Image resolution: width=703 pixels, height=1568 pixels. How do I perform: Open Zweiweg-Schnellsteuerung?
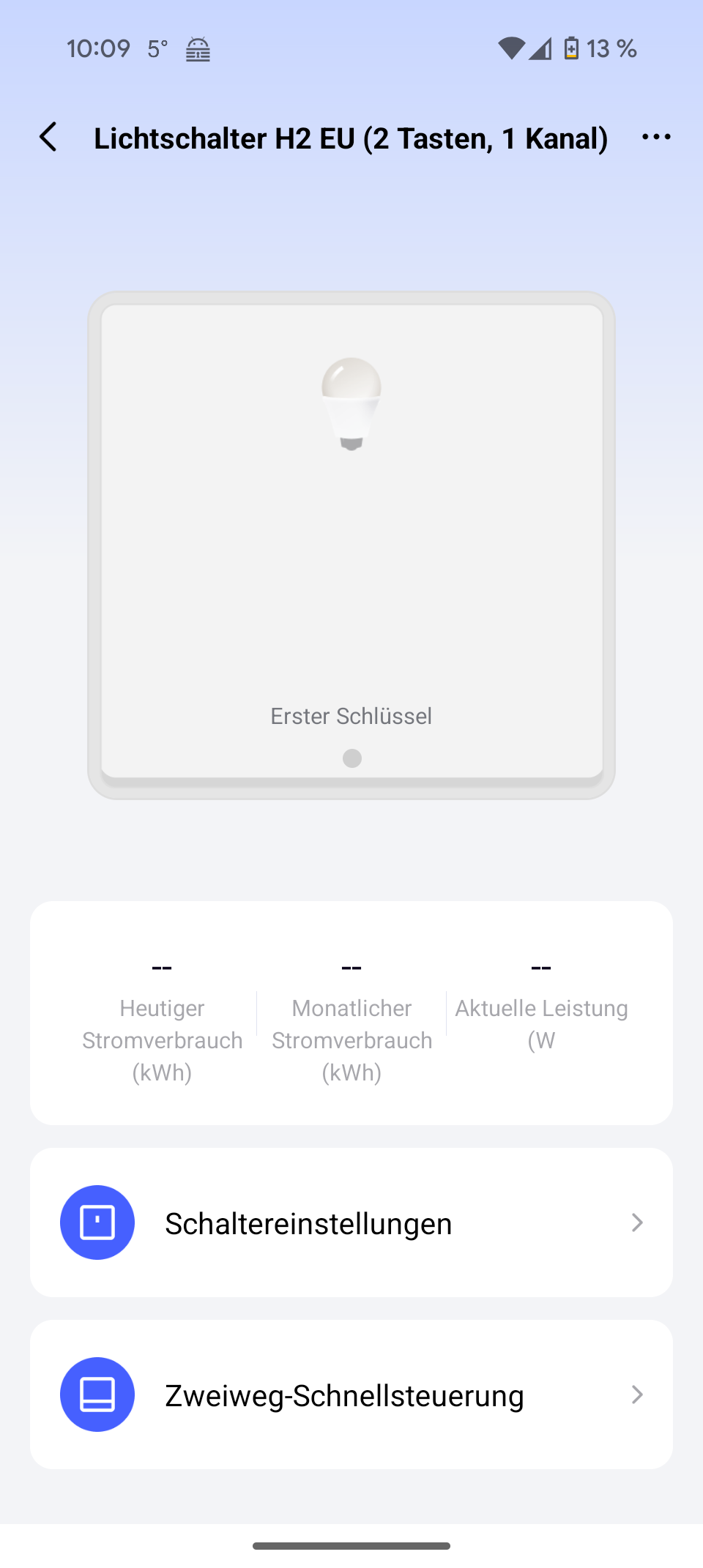tap(351, 1395)
